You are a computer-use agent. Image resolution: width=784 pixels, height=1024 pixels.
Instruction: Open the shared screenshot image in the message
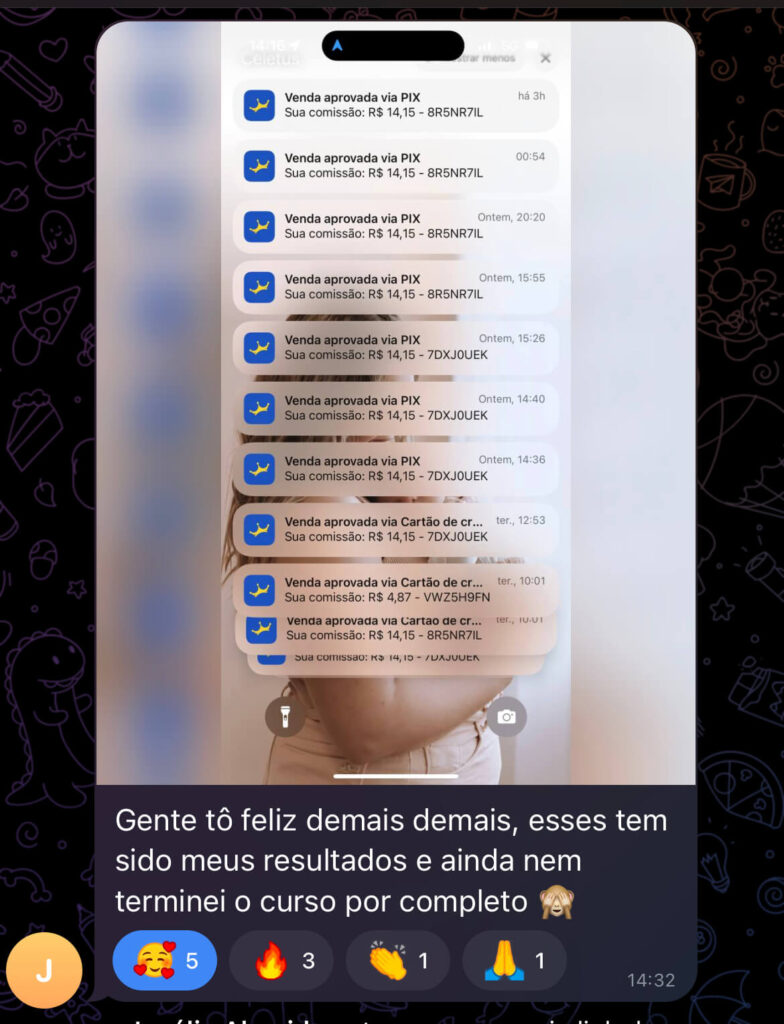(395, 400)
